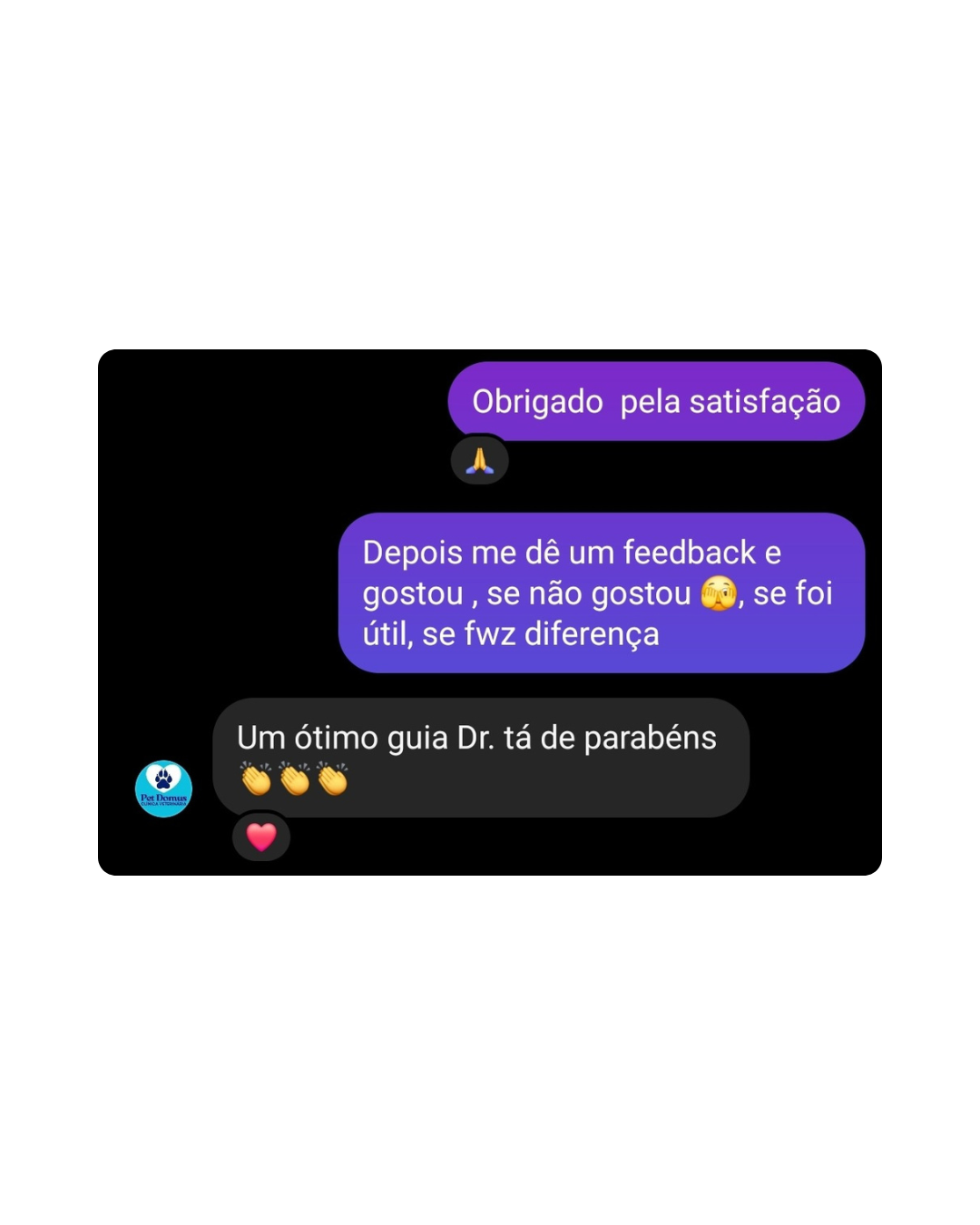Tap the dark bubble holding the heart reaction
This screenshot has height=1225, width=980.
click(x=261, y=837)
